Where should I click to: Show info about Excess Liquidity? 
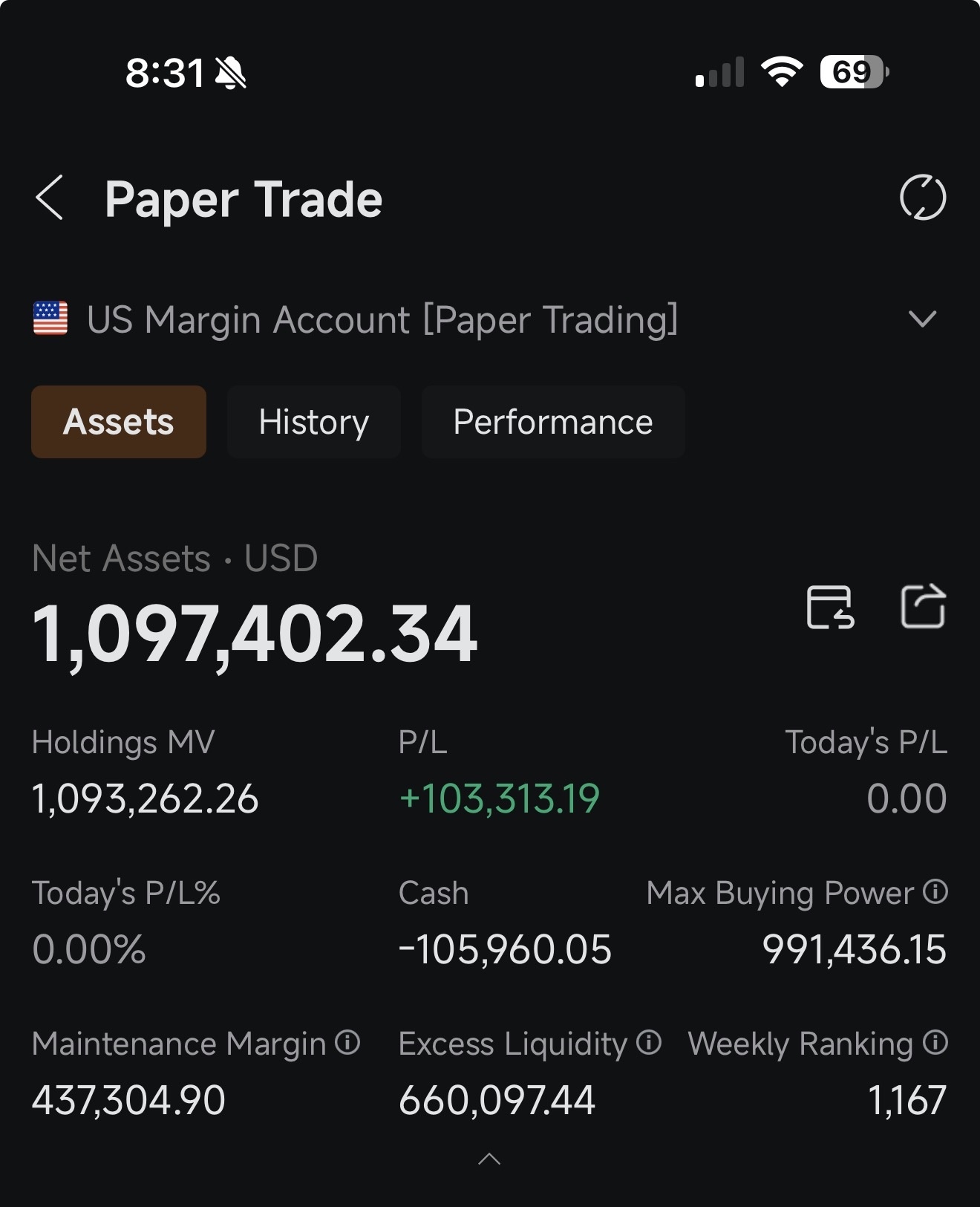(649, 1042)
